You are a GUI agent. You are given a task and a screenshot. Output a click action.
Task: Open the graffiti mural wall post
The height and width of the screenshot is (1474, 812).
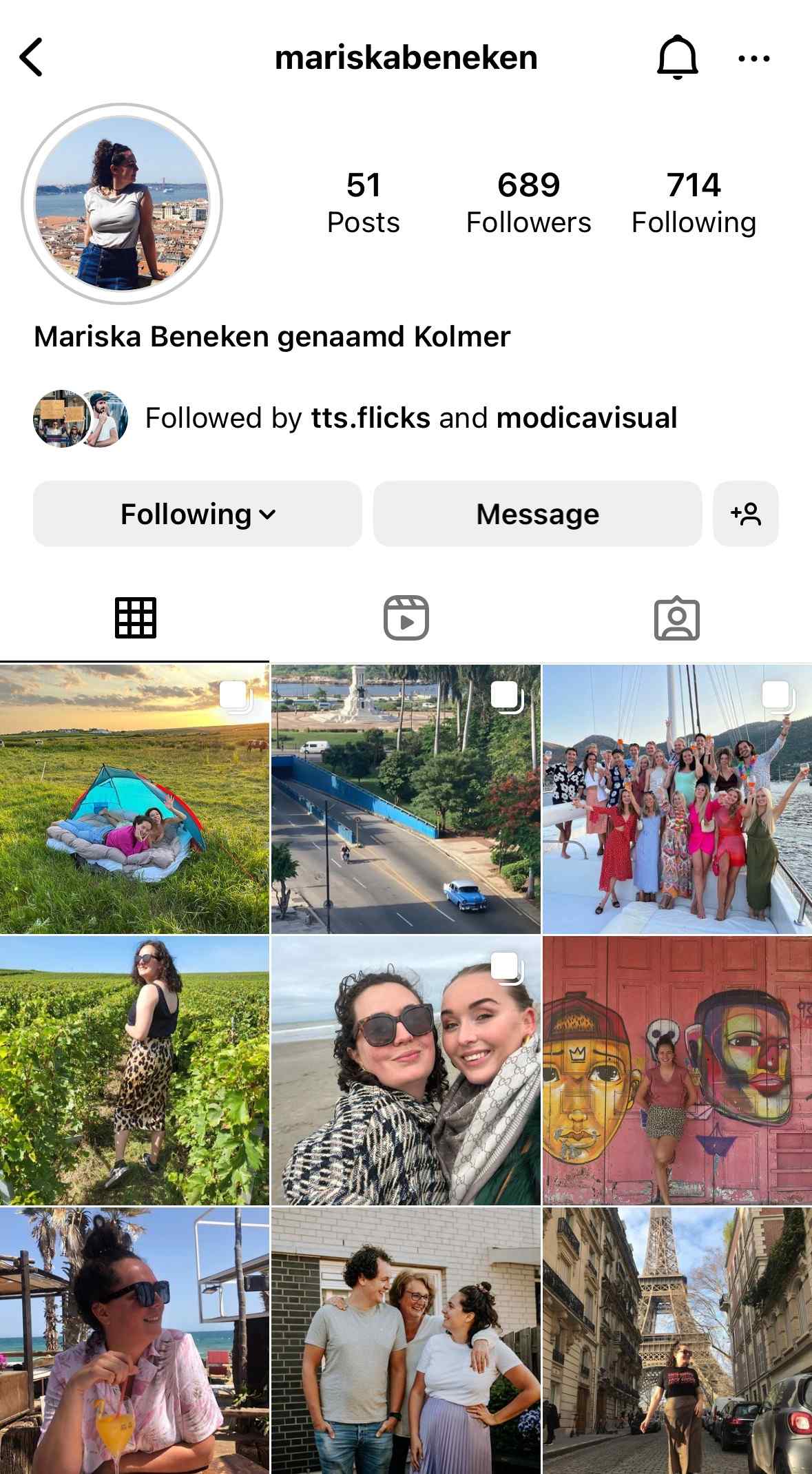677,1070
